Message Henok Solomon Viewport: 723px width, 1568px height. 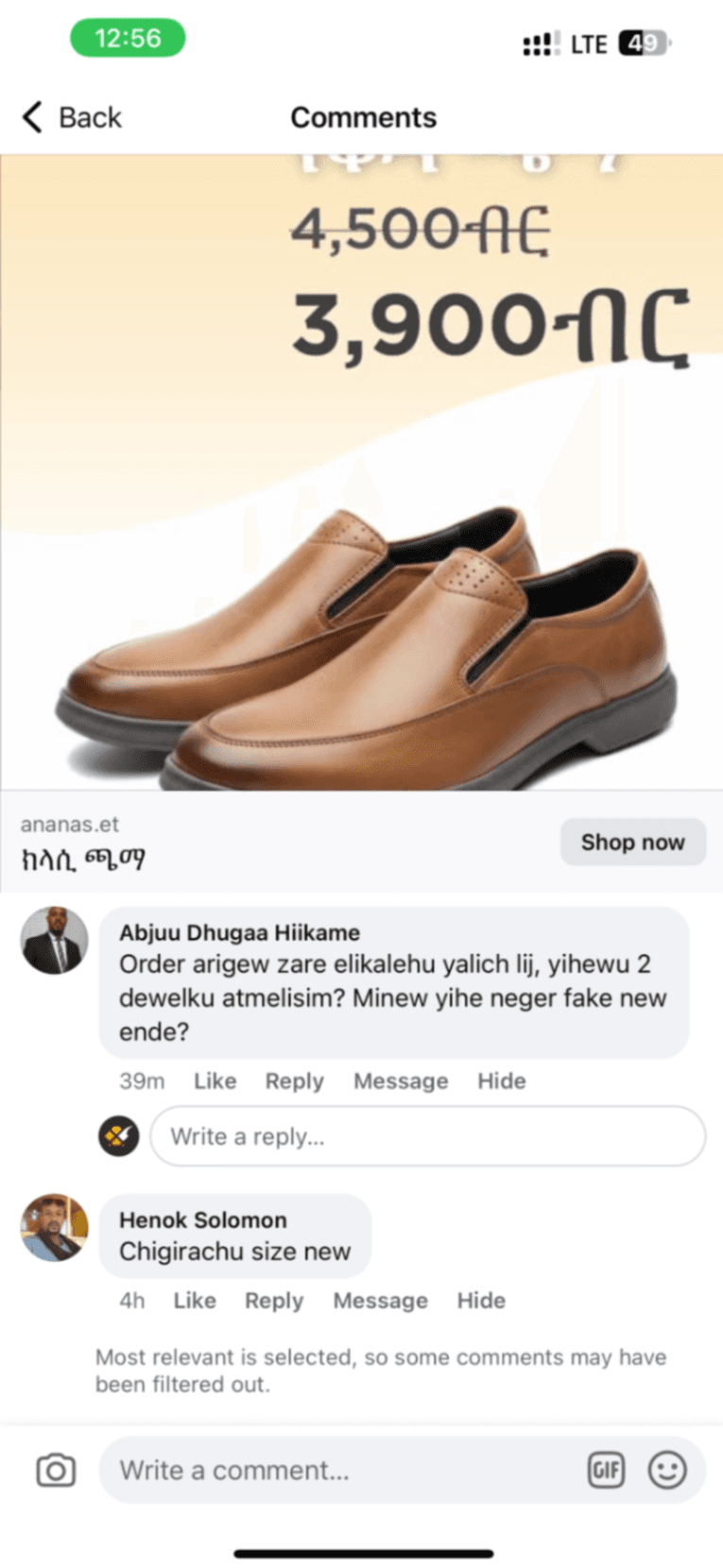click(380, 1301)
